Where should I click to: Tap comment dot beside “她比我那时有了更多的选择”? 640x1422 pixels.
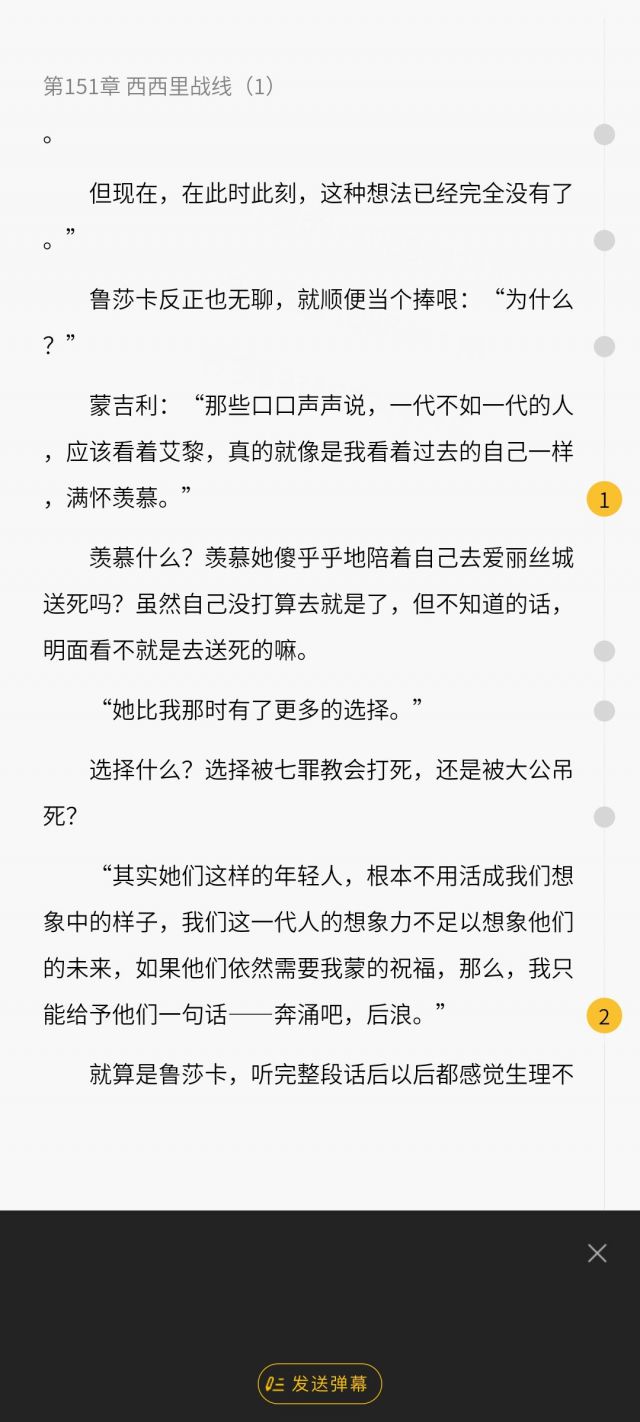click(604, 711)
